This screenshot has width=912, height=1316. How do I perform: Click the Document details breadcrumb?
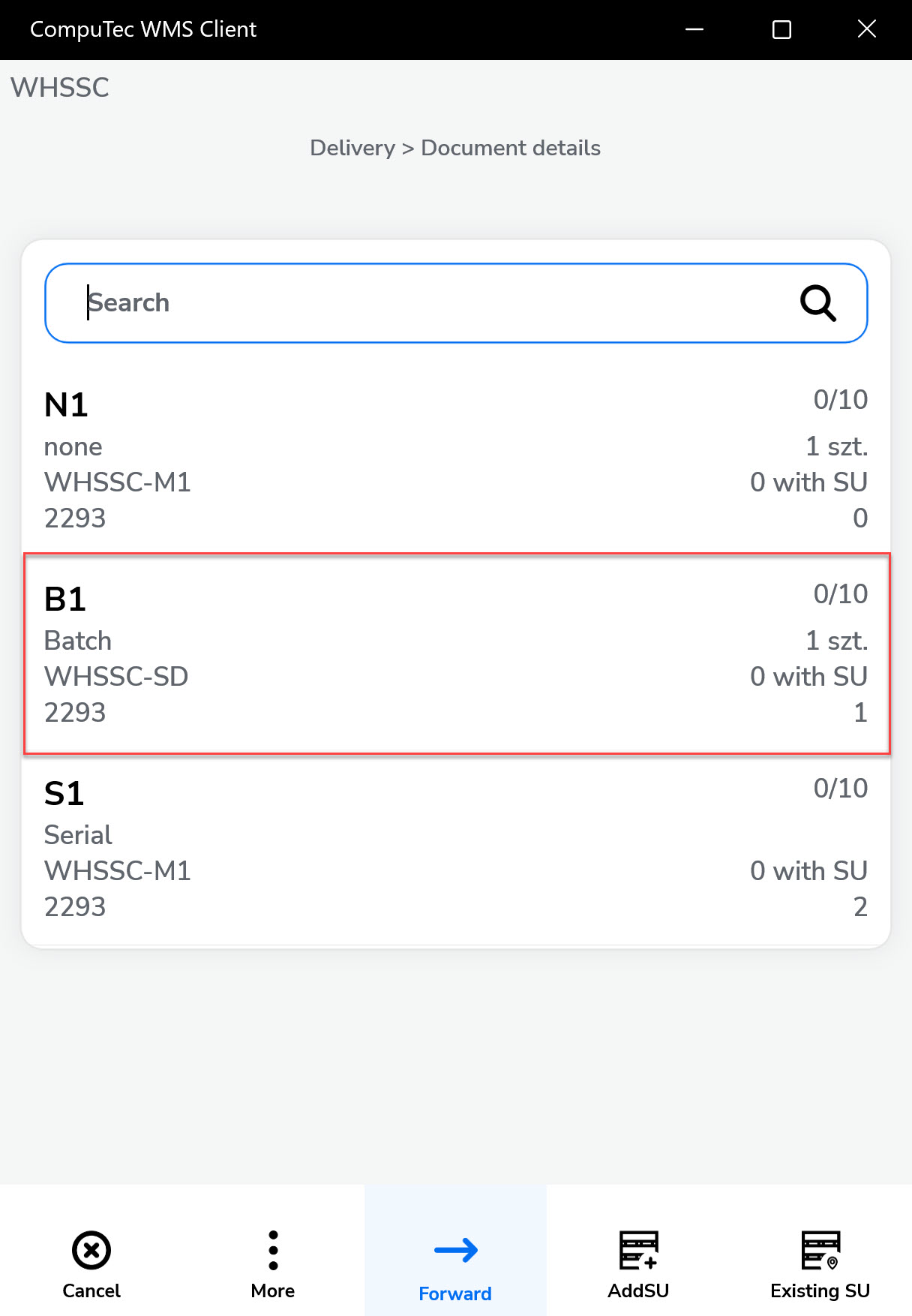coord(511,148)
